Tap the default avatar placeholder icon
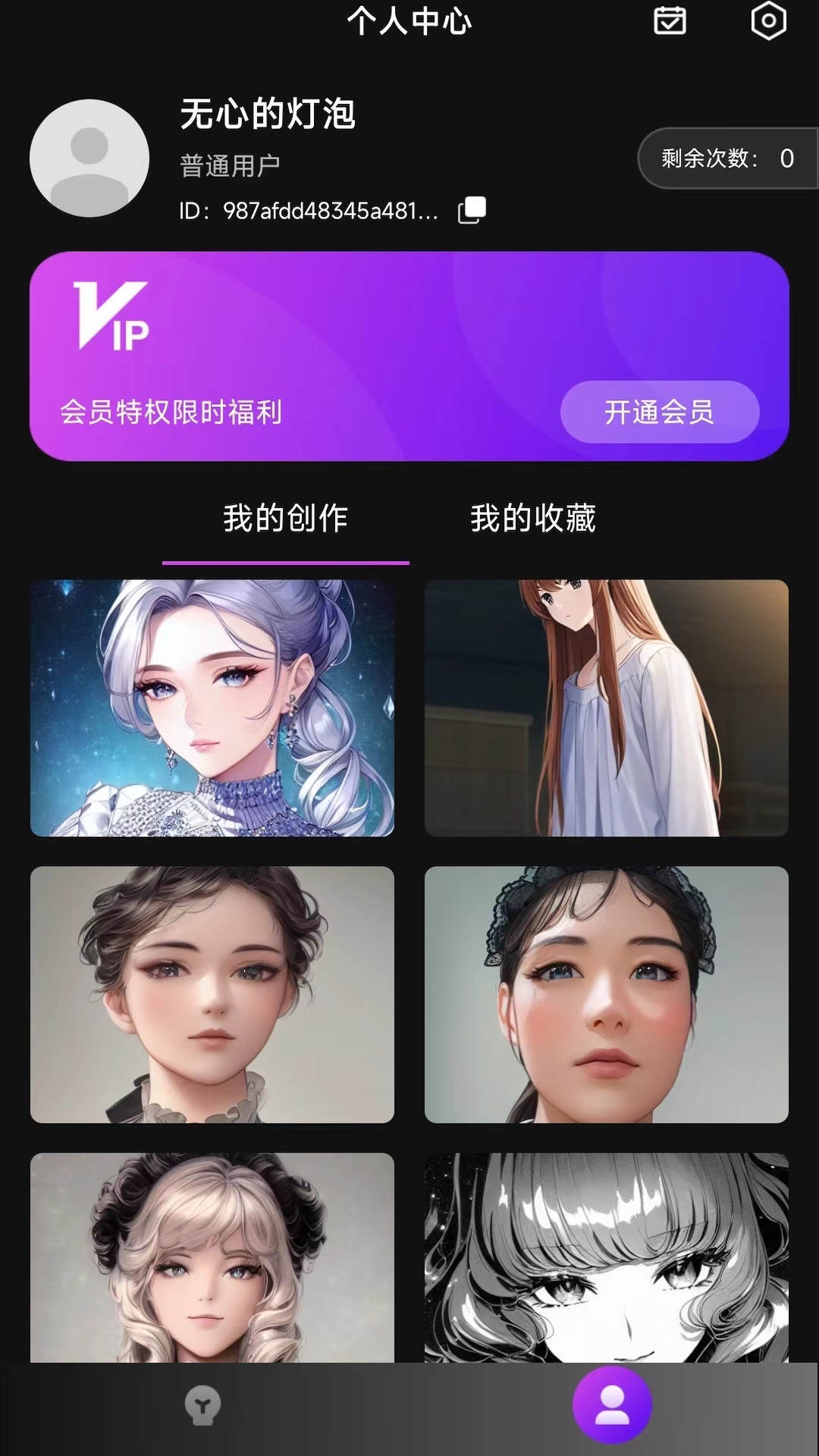Image resolution: width=819 pixels, height=1456 pixels. pyautogui.click(x=89, y=158)
